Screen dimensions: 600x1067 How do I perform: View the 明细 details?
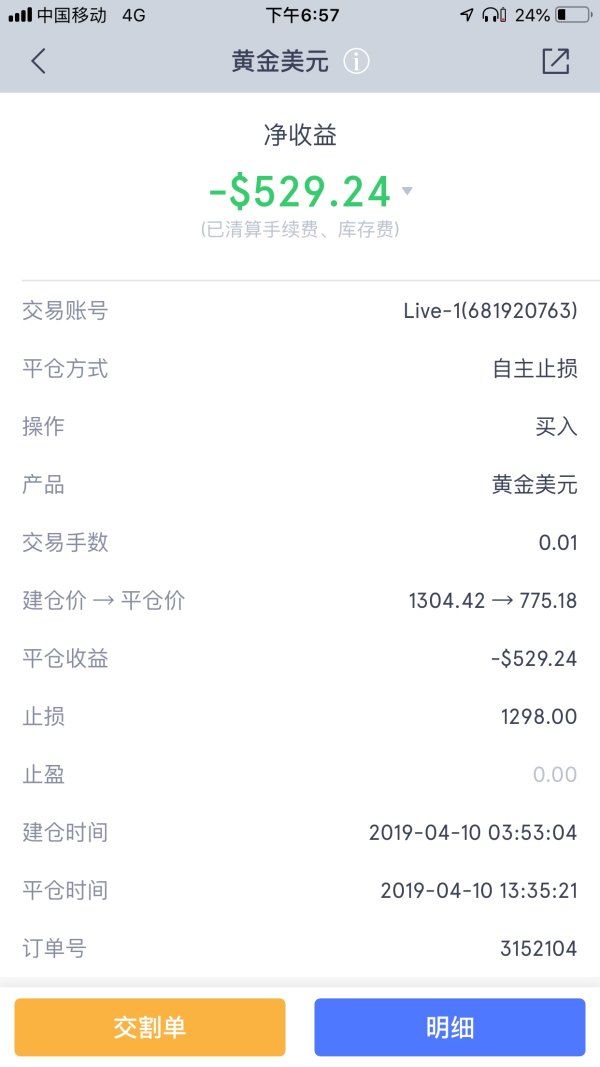(x=449, y=1027)
